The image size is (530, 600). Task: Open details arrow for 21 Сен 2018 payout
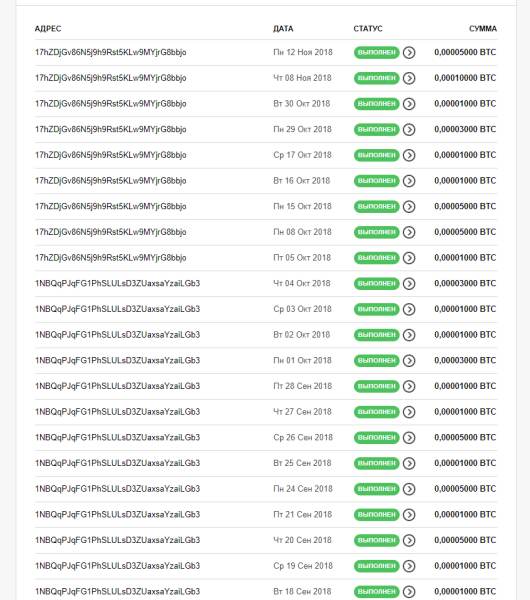[409, 515]
